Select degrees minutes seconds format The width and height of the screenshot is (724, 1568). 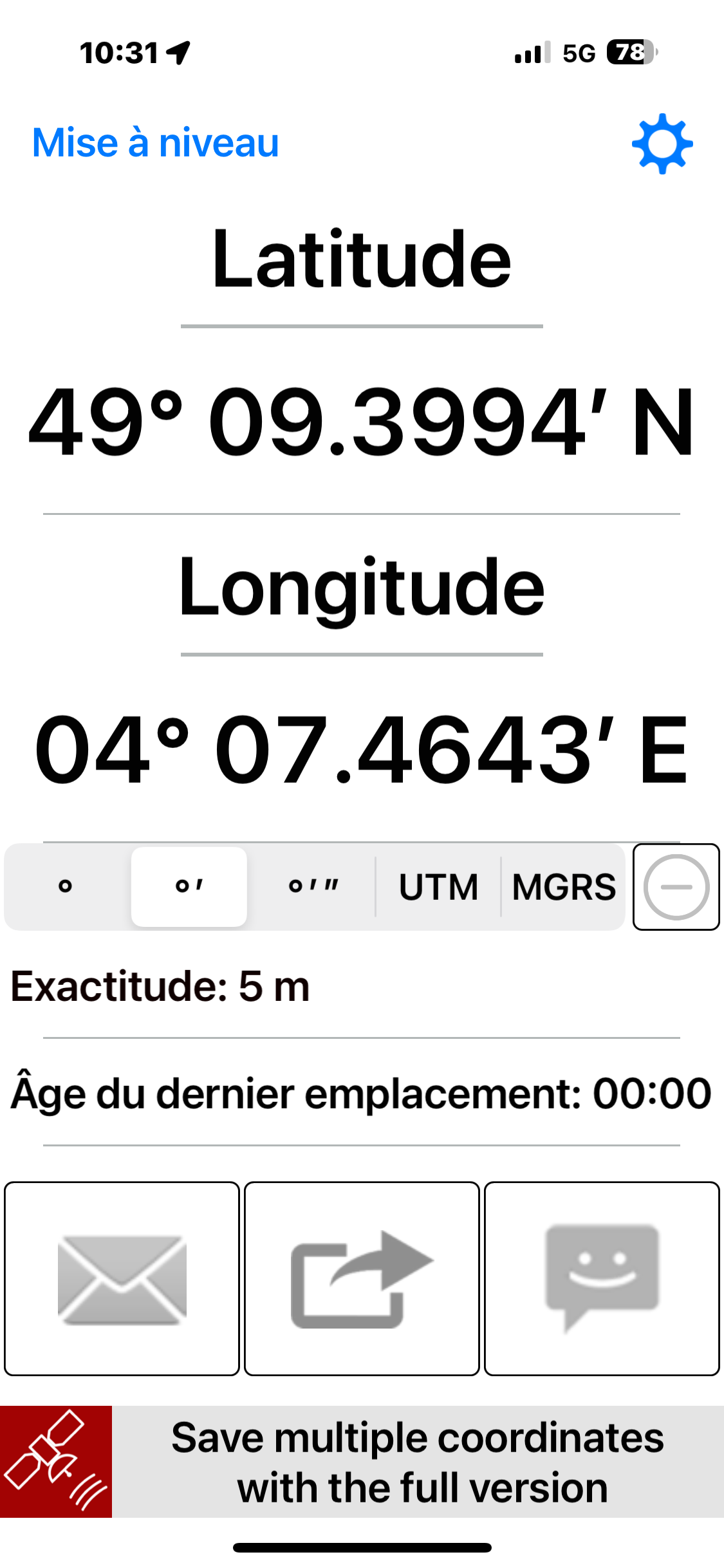click(313, 886)
